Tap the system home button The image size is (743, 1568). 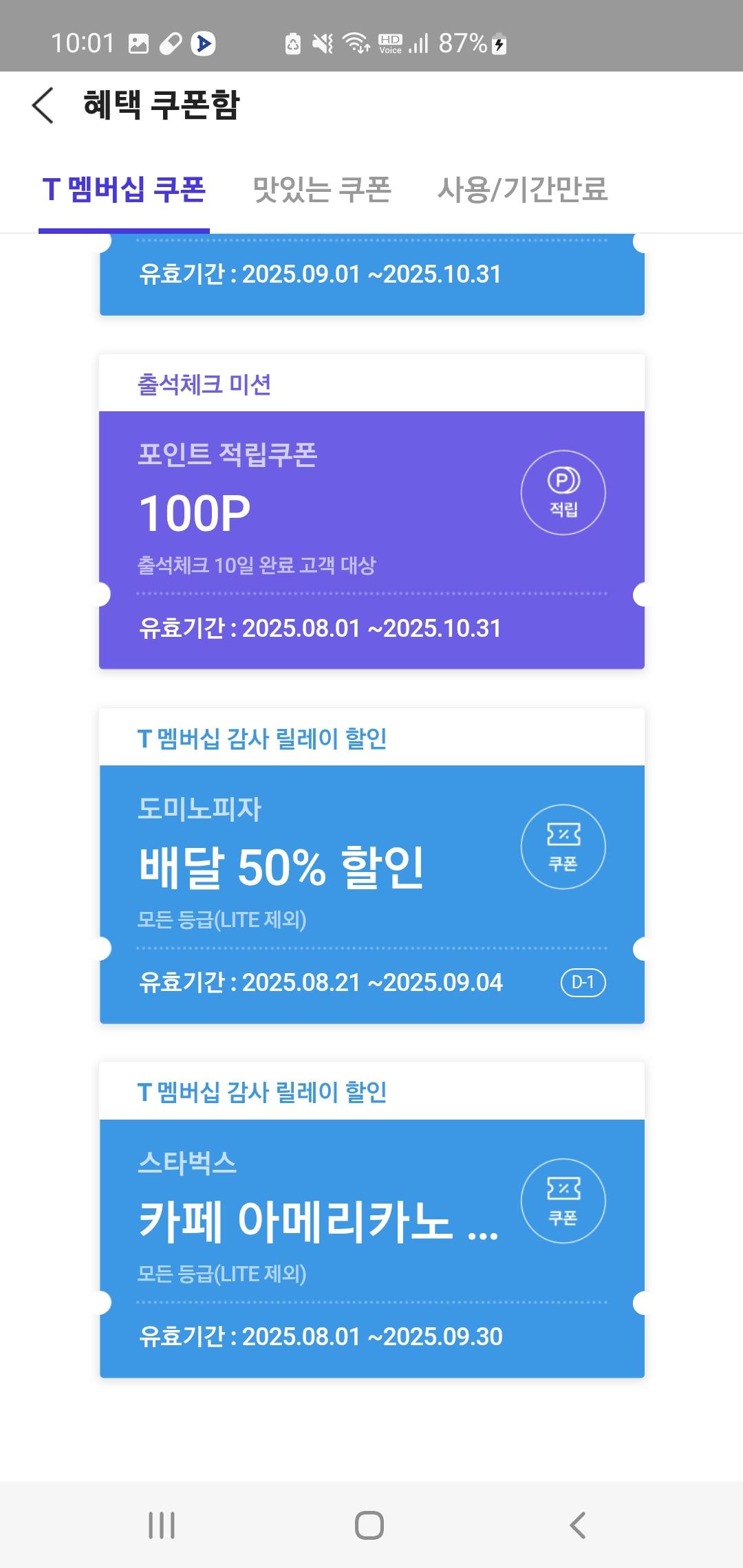coord(369,1525)
